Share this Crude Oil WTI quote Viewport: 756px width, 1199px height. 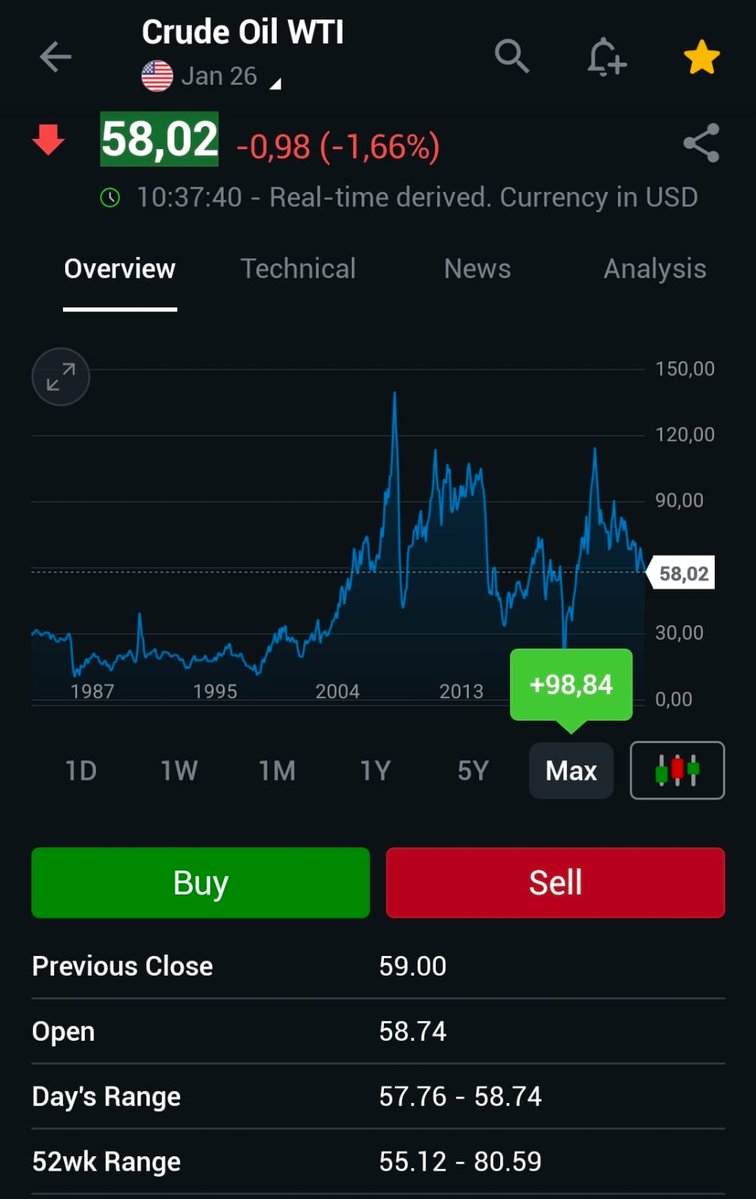(701, 143)
